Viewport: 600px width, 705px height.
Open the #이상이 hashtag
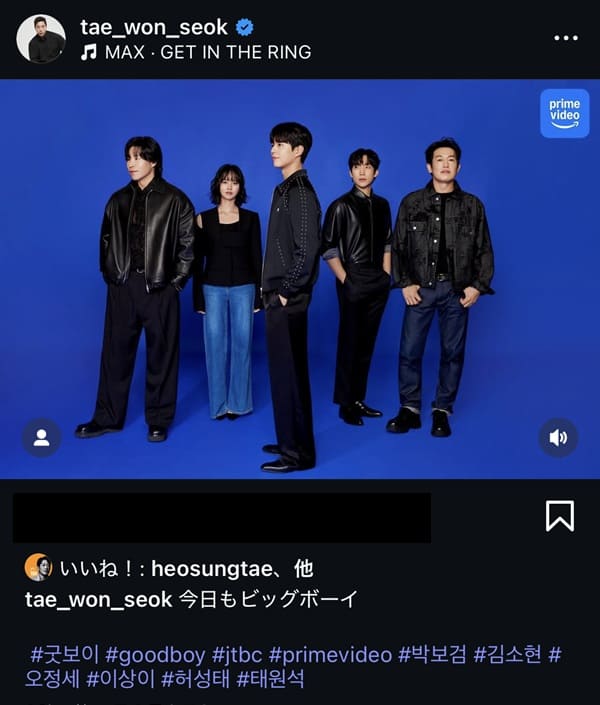(121, 680)
